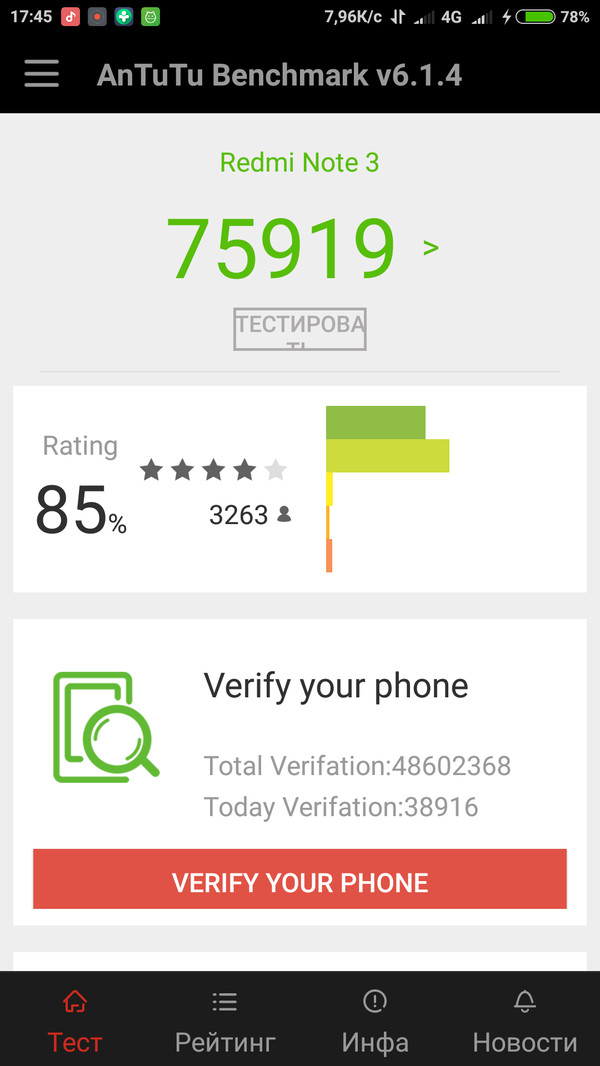The width and height of the screenshot is (600, 1066).
Task: Open the hamburger drawer menu
Action: 41,75
